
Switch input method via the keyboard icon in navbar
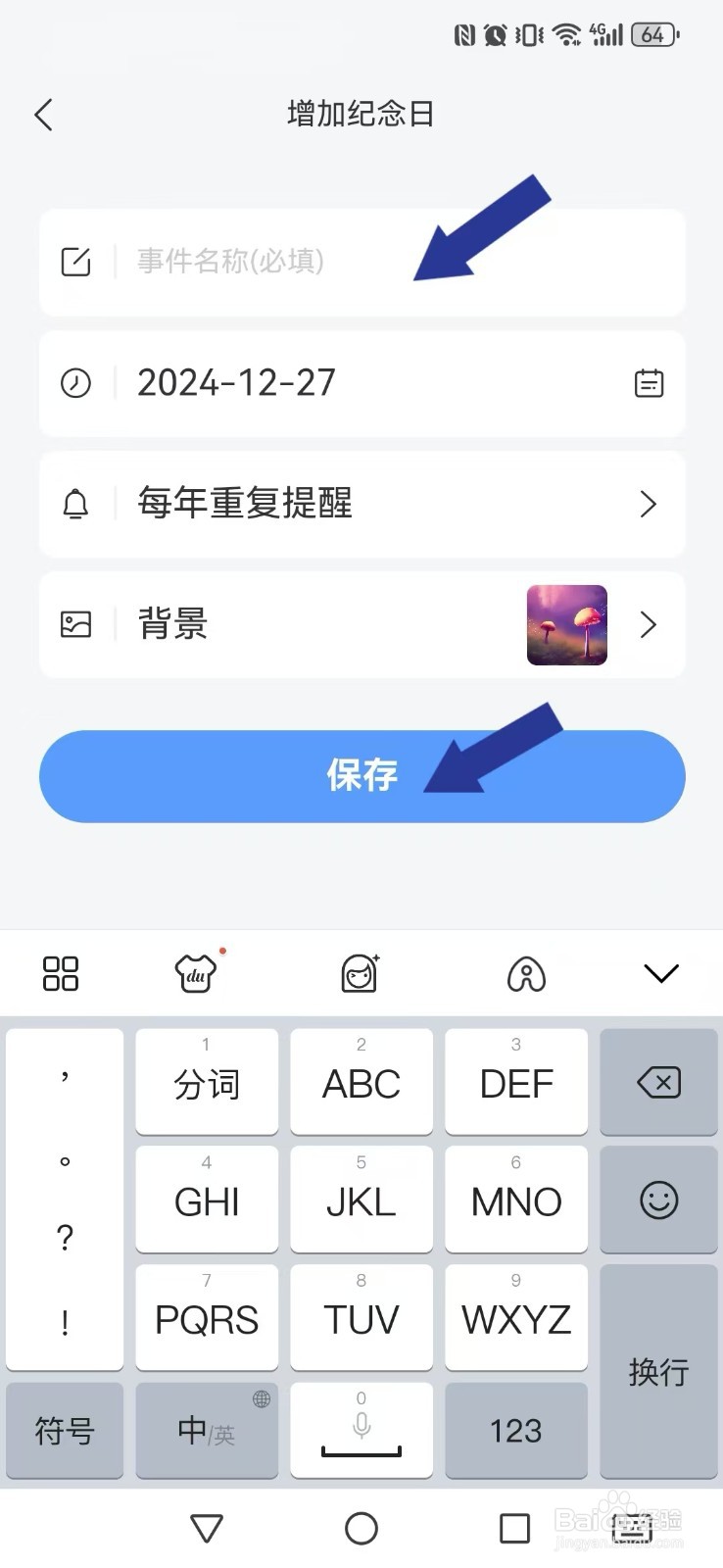632,1527
